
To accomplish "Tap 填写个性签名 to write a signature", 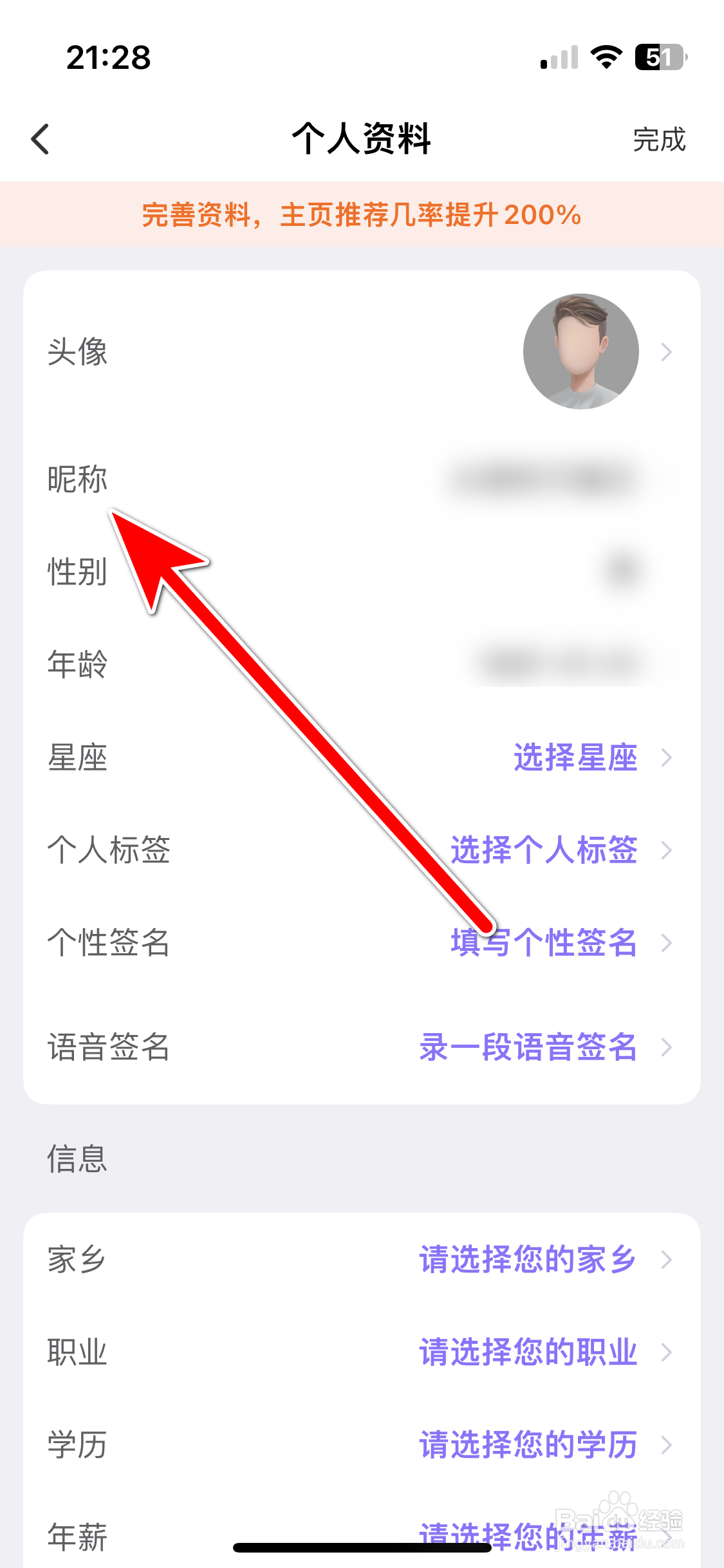I will [544, 944].
